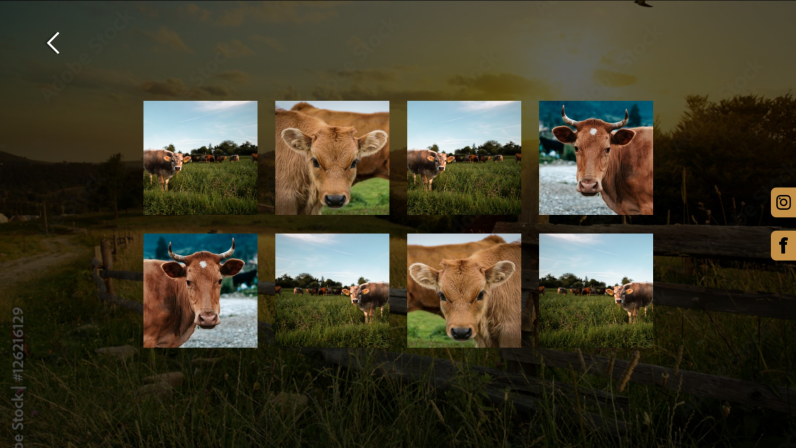Open horned cow picture with gravel at right
Screen dimensions: 796x448
(x=200, y=290)
